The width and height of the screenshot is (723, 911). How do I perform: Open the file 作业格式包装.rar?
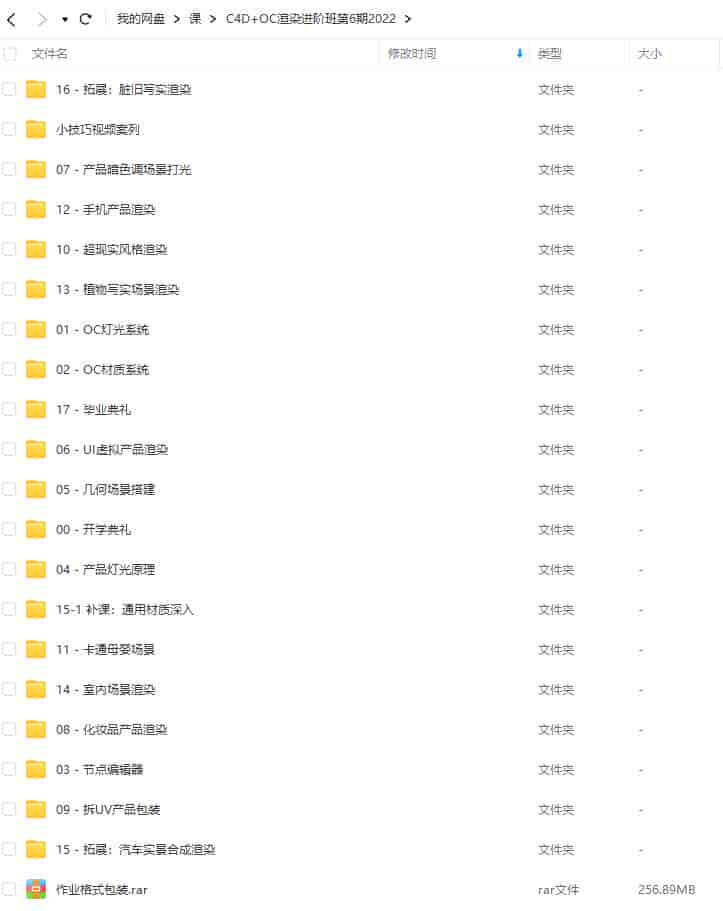tap(102, 890)
